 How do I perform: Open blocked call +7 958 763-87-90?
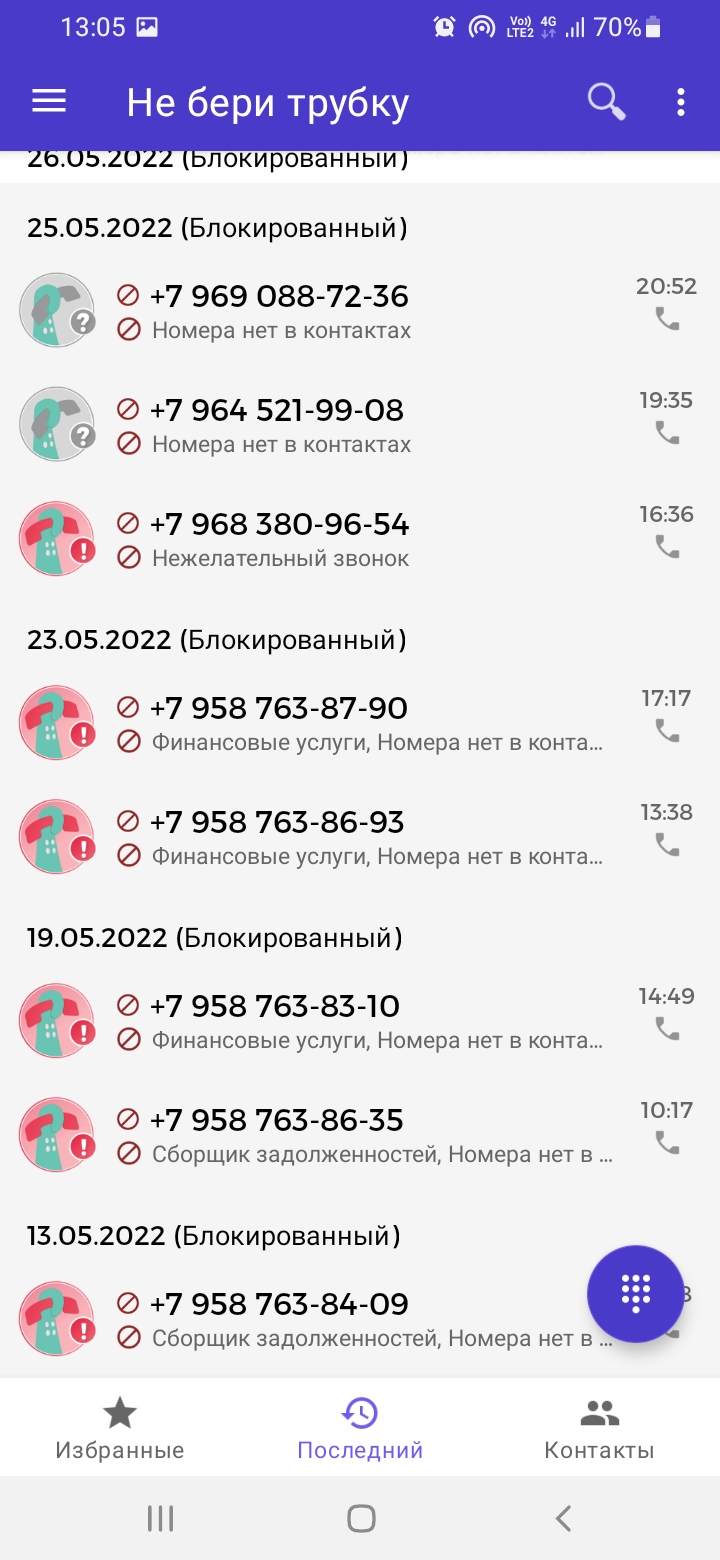coord(360,723)
